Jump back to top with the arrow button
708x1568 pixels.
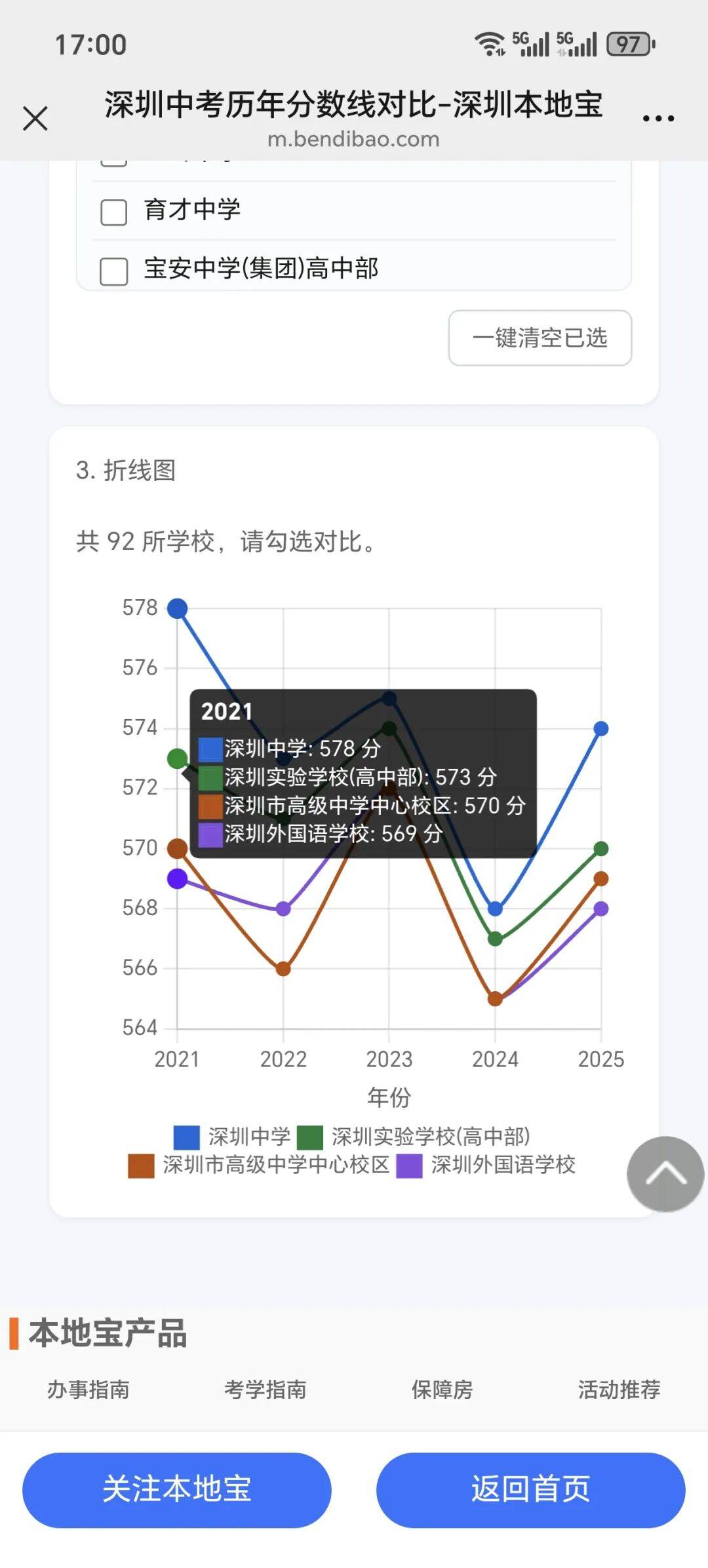tap(665, 1173)
